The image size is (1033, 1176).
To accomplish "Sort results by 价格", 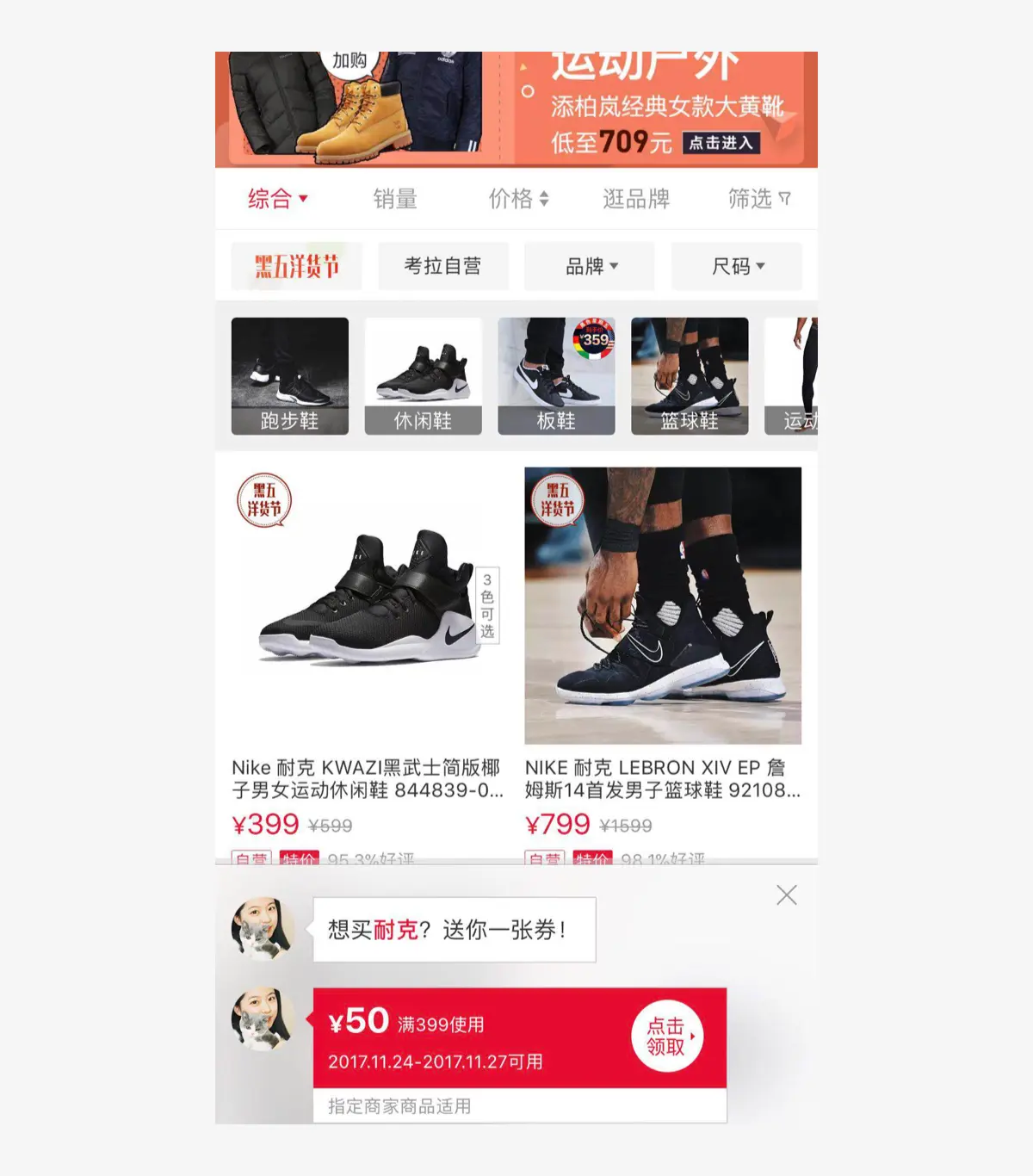I will coord(517,199).
